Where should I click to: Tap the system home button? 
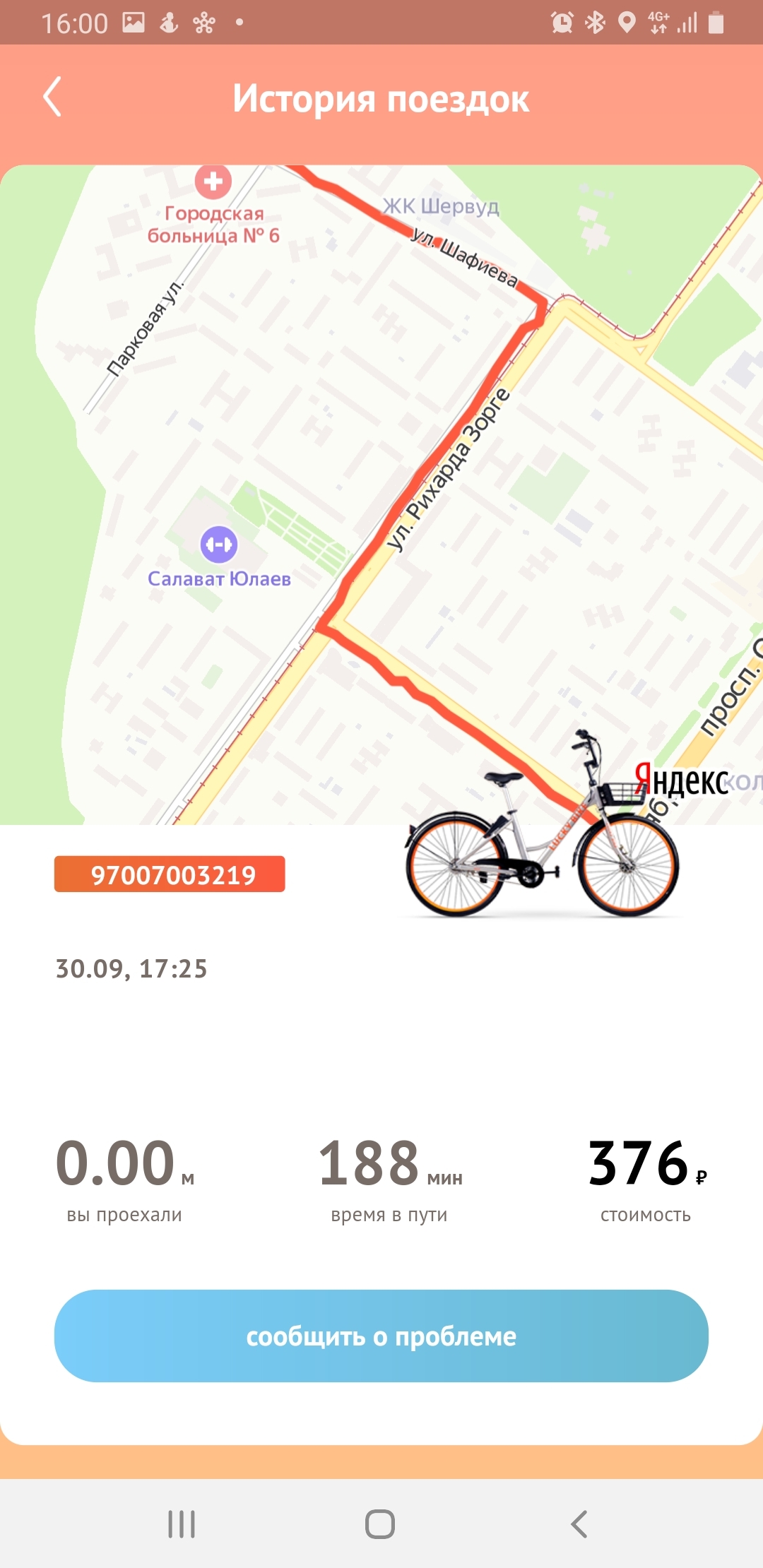click(380, 1524)
